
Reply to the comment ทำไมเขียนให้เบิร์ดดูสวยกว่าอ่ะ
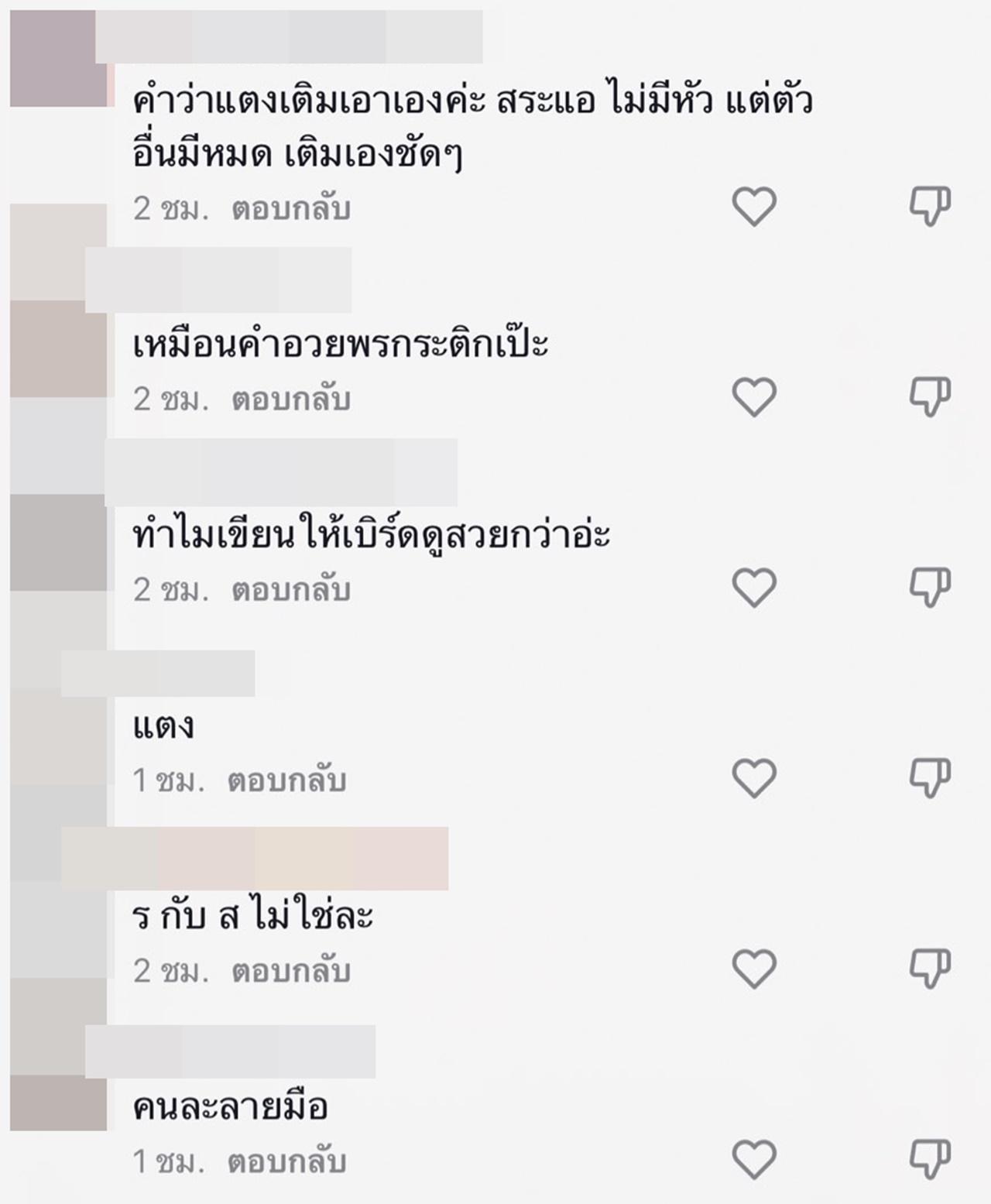coord(291,590)
